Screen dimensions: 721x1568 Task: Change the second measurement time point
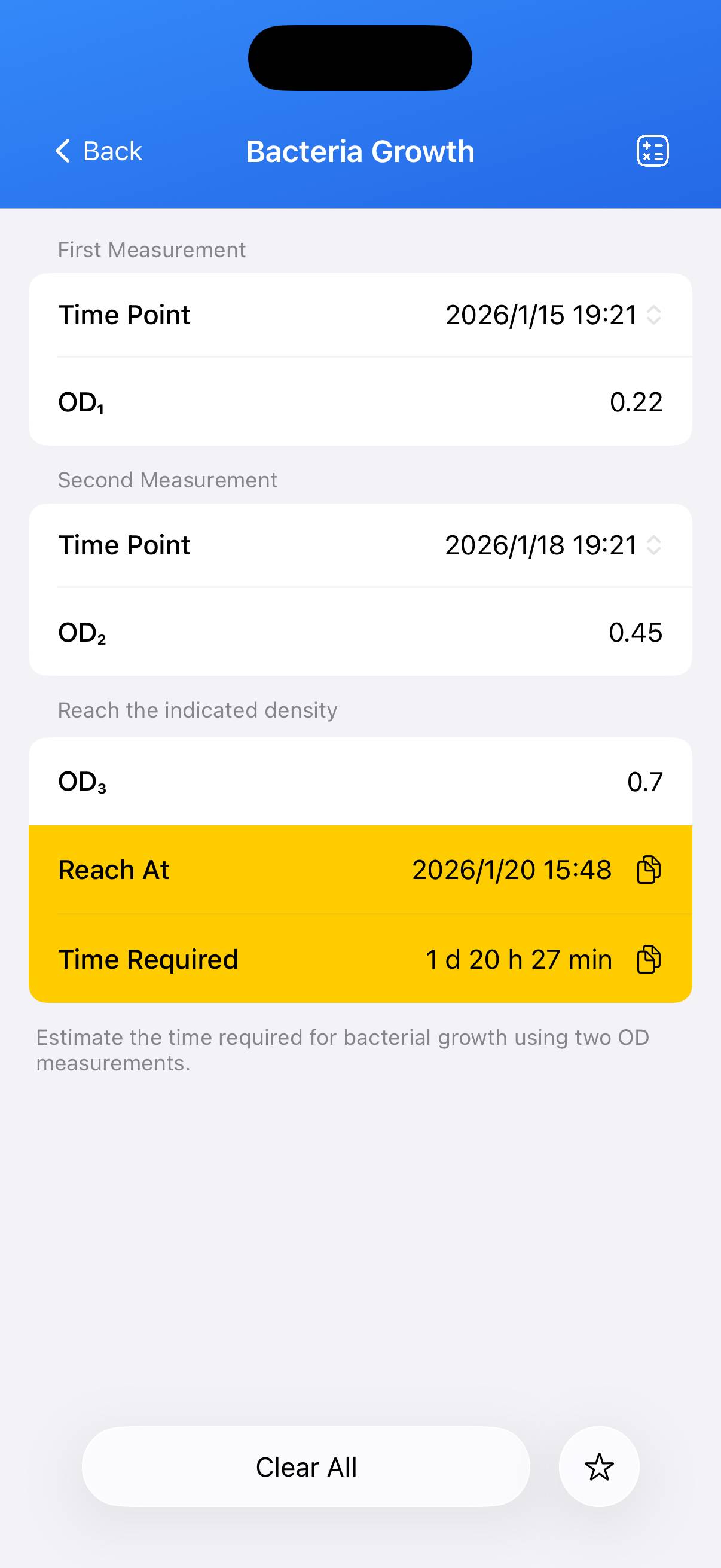click(552, 545)
